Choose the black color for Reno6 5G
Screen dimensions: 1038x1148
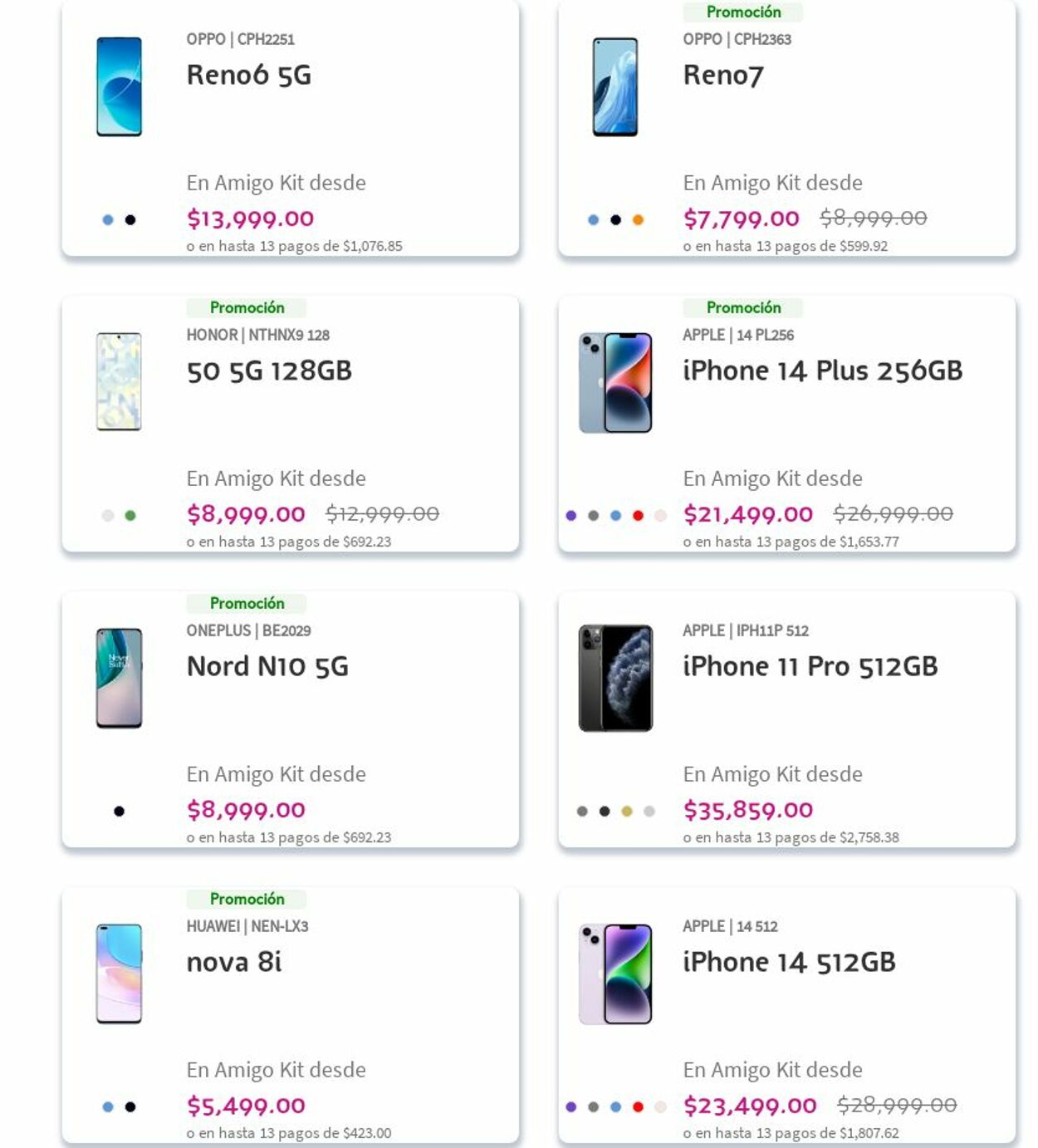(130, 220)
